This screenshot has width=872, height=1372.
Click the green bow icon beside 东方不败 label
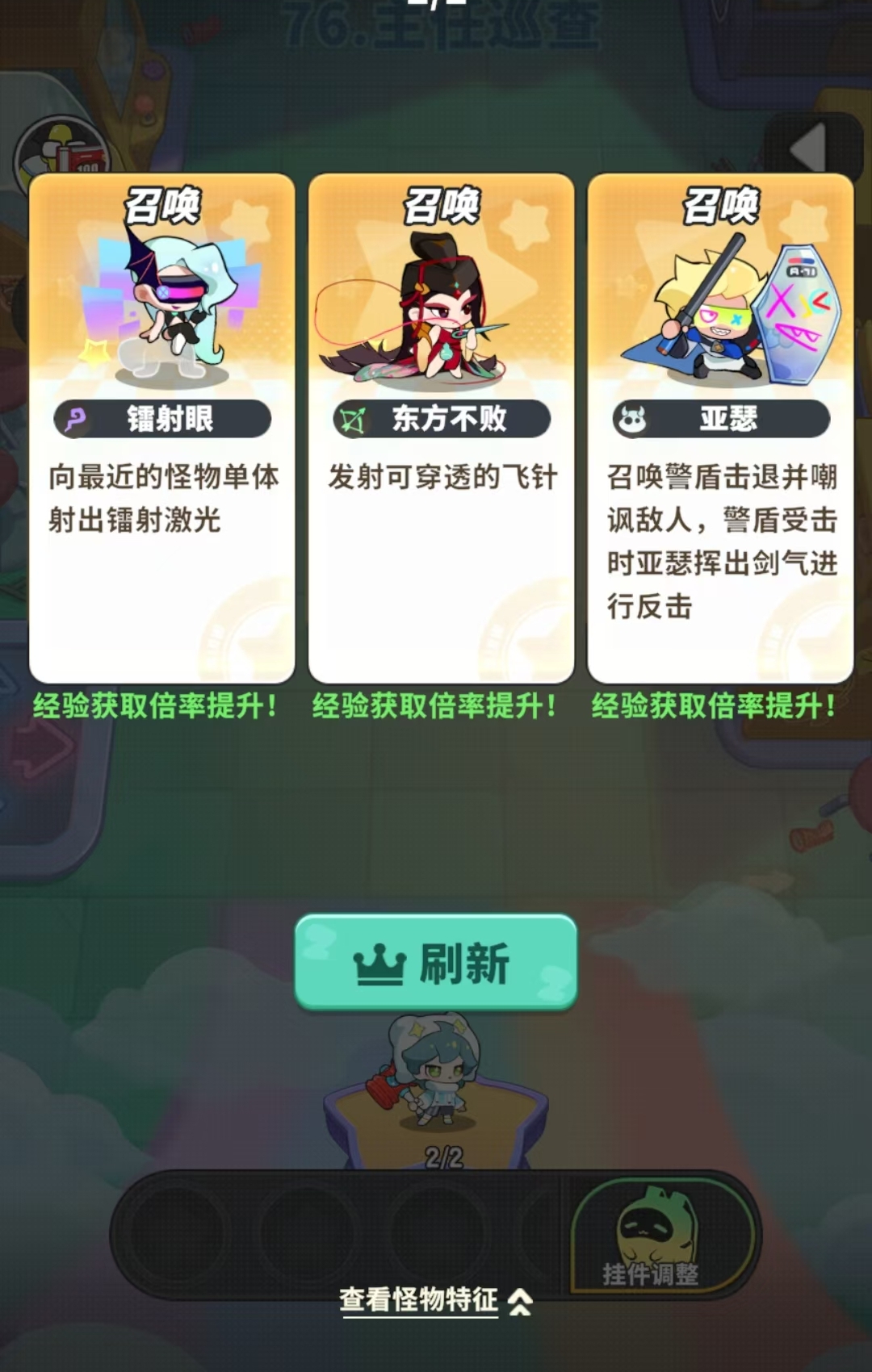pyautogui.click(x=350, y=420)
